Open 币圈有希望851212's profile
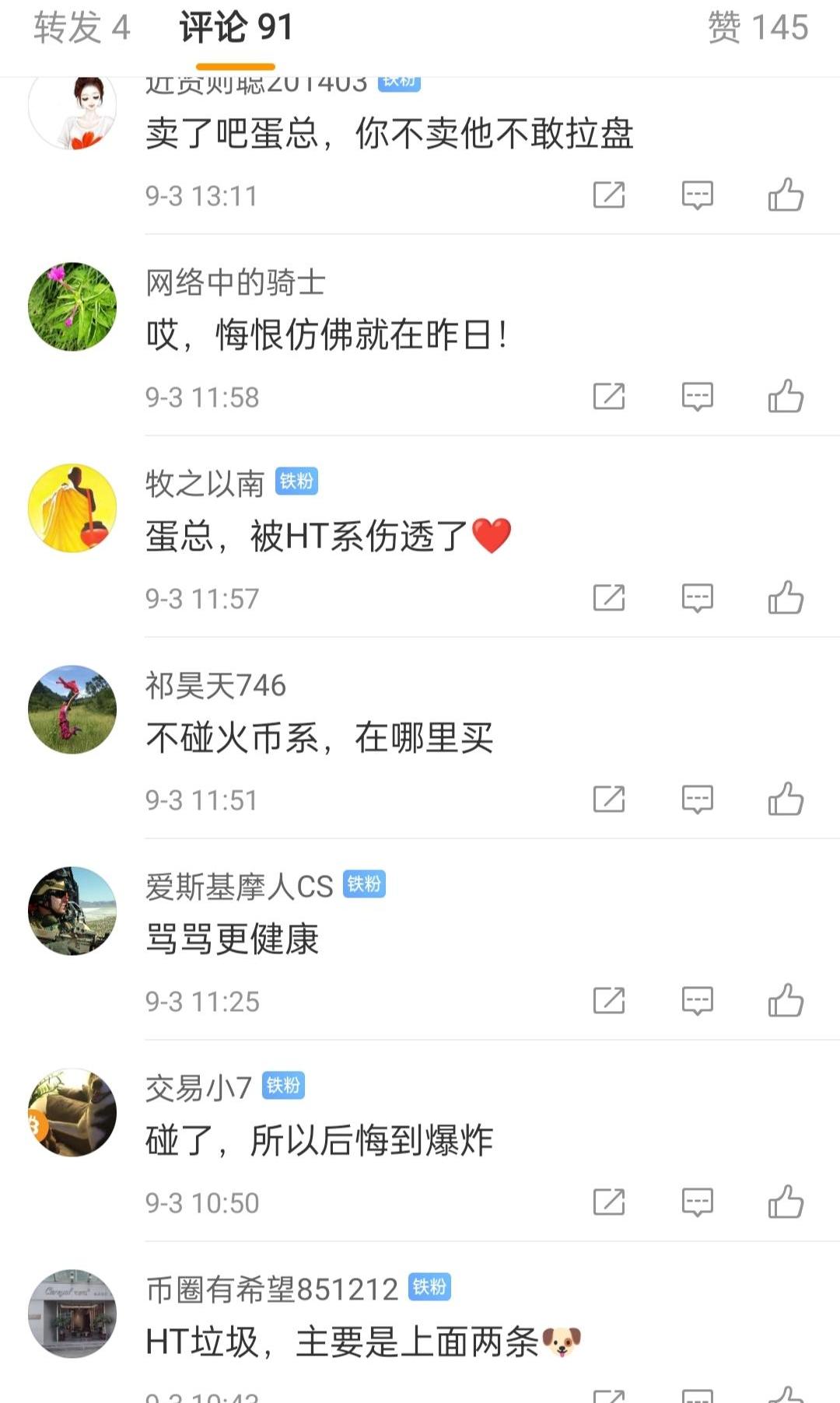840x1403 pixels. [72, 1314]
